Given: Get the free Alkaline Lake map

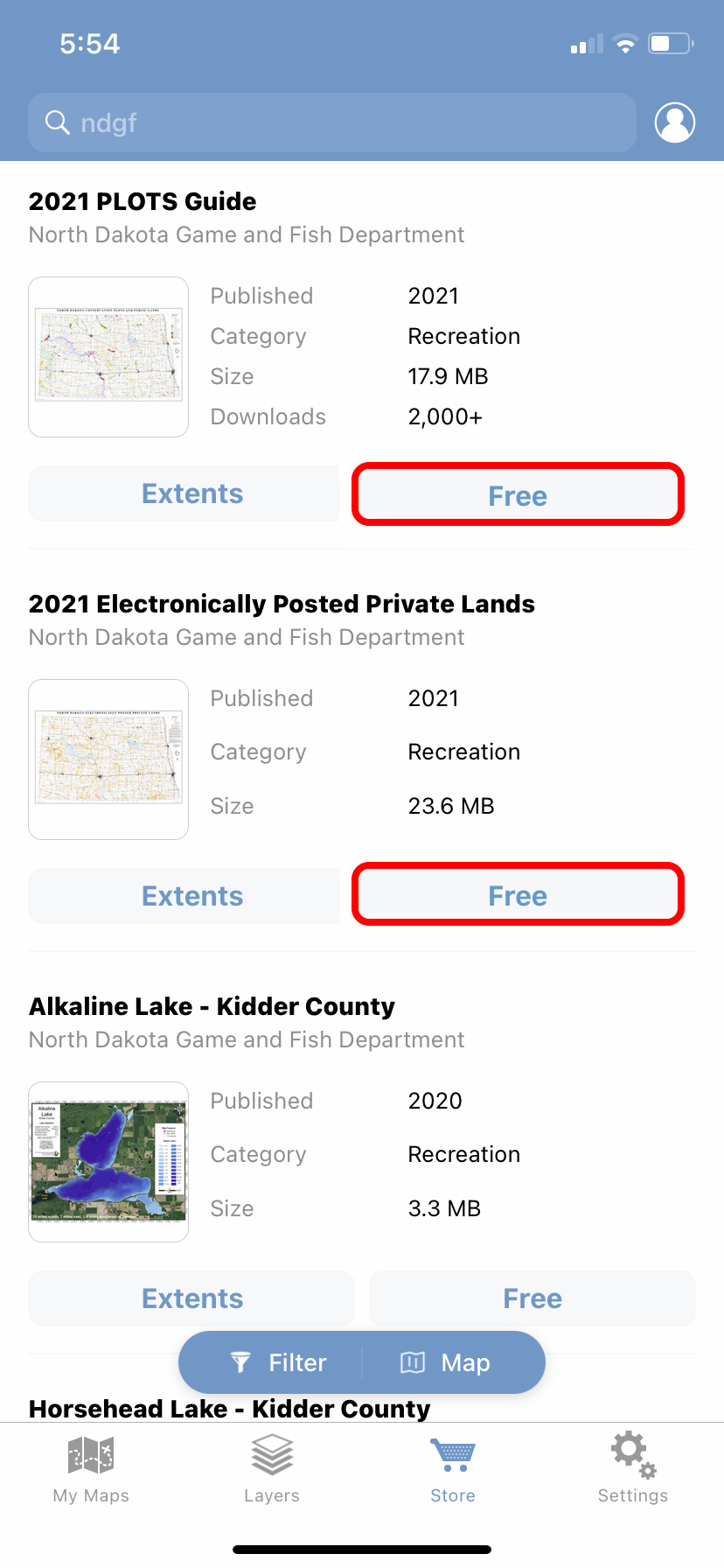Looking at the screenshot, I should click(533, 1298).
